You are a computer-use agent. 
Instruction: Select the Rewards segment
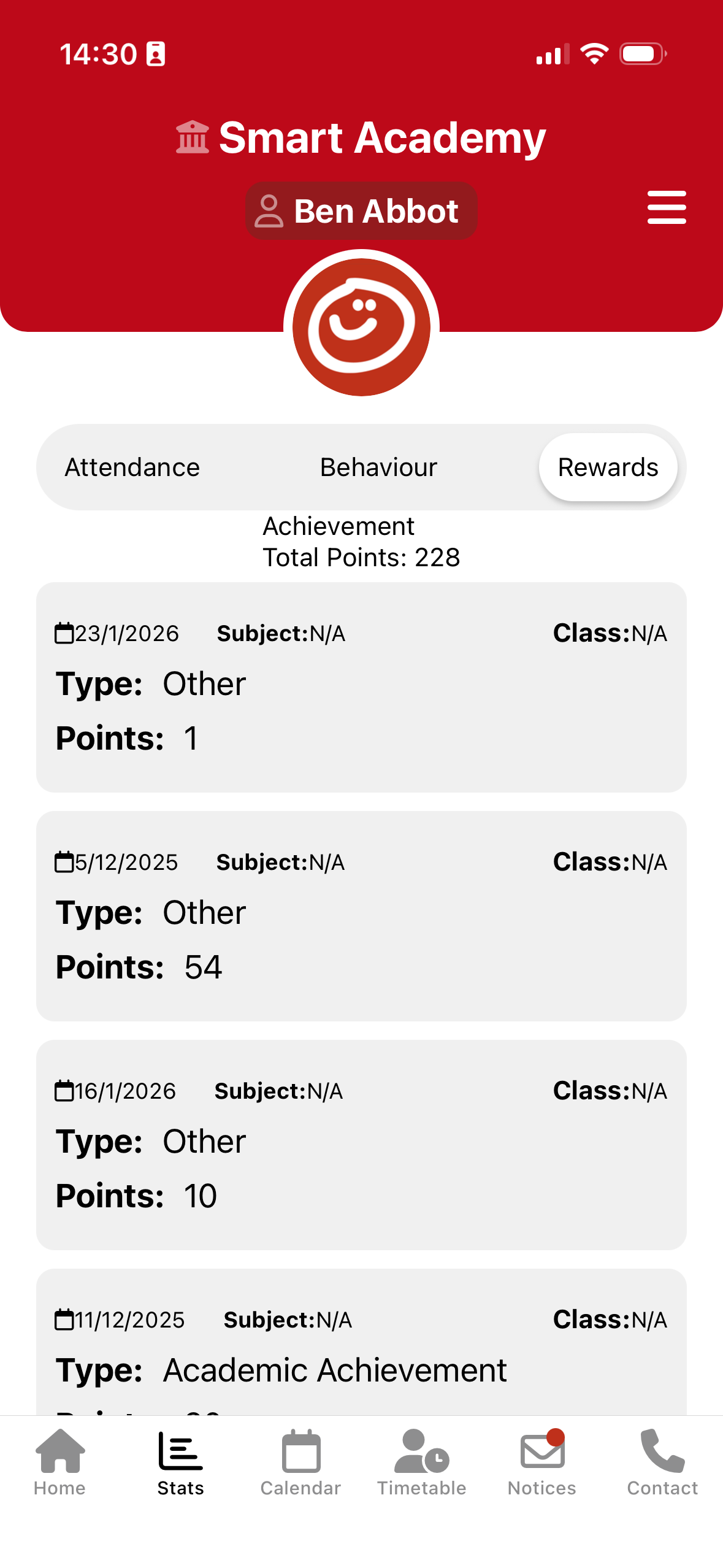point(608,467)
